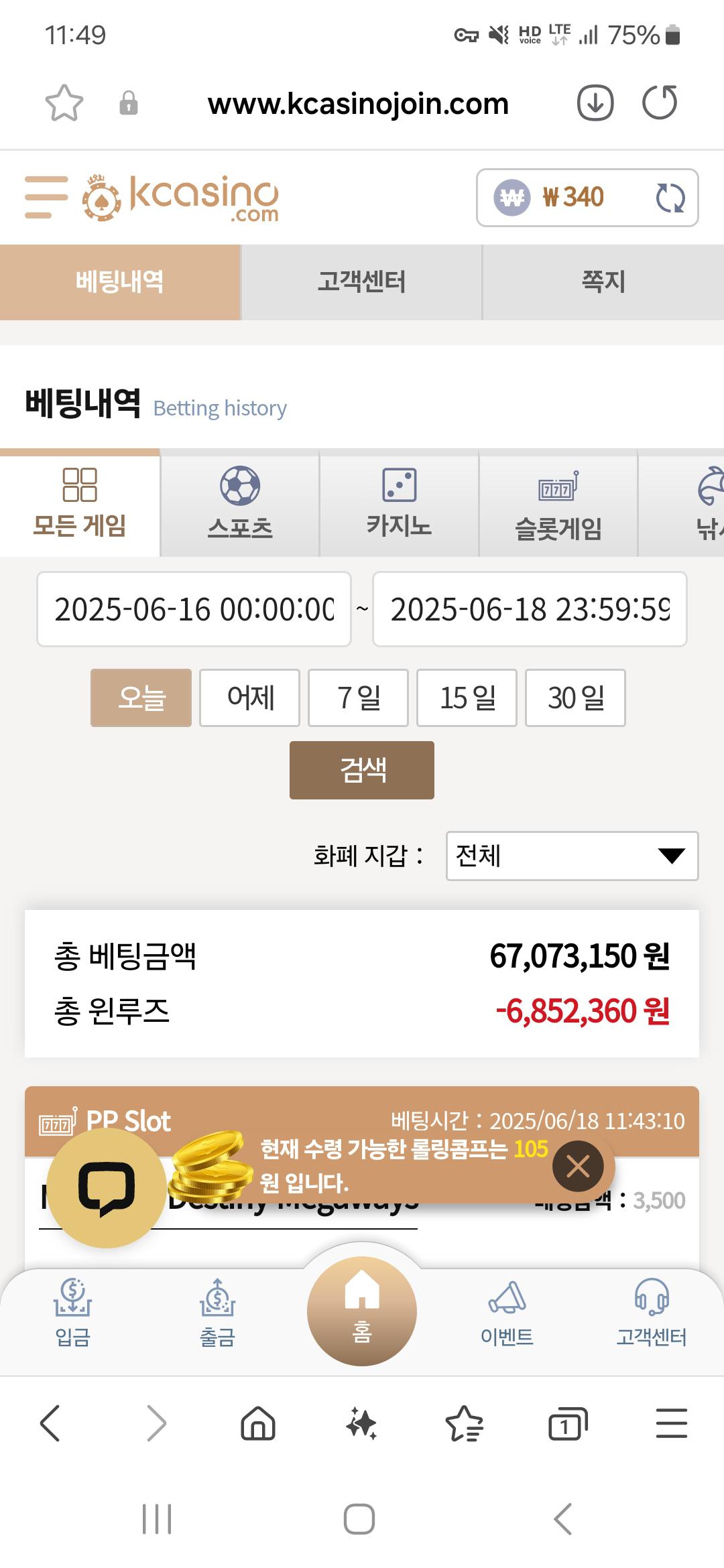
Task: Open the live chat bubble
Action: click(106, 1188)
